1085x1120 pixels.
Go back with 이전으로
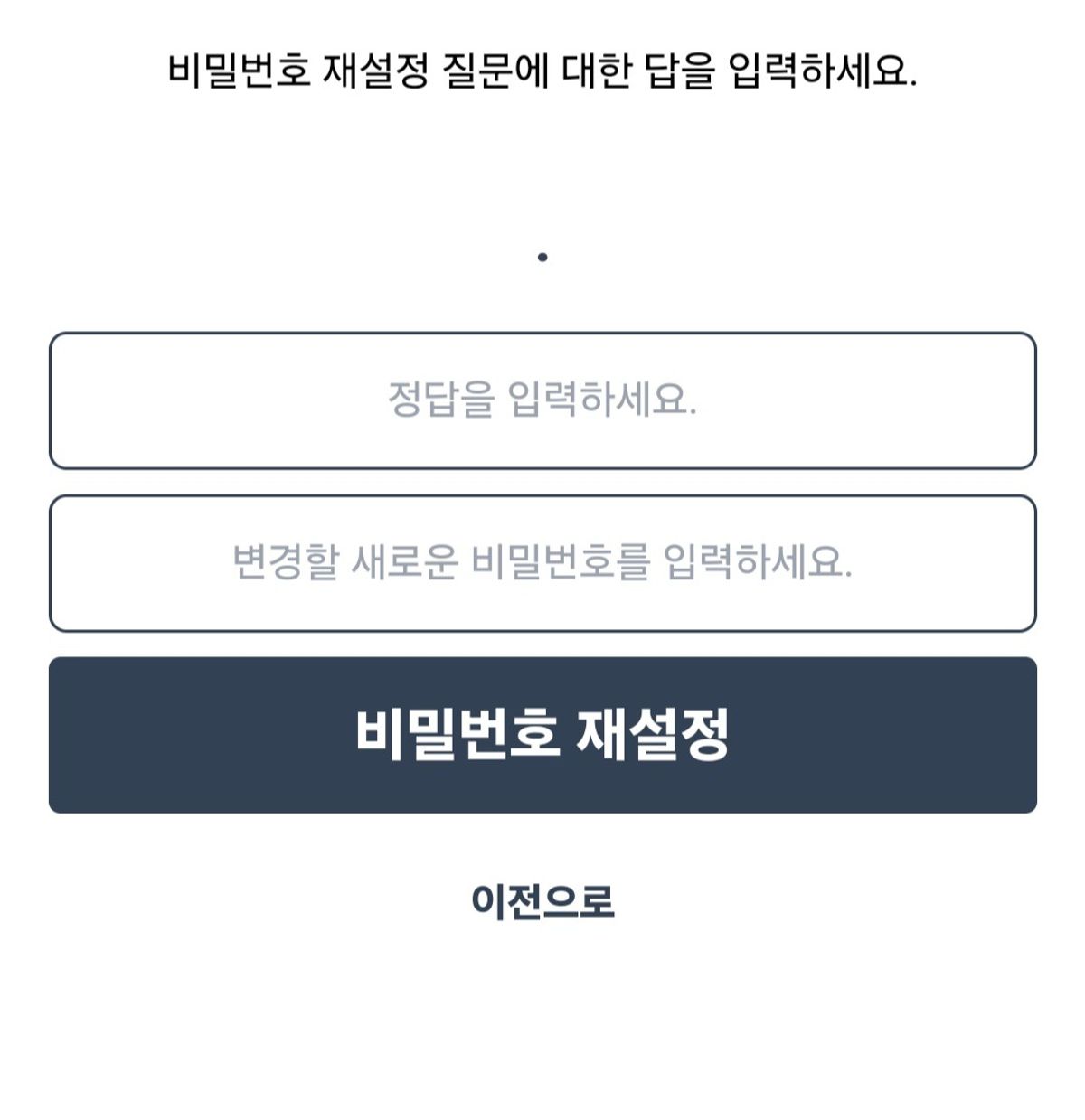pos(542,901)
